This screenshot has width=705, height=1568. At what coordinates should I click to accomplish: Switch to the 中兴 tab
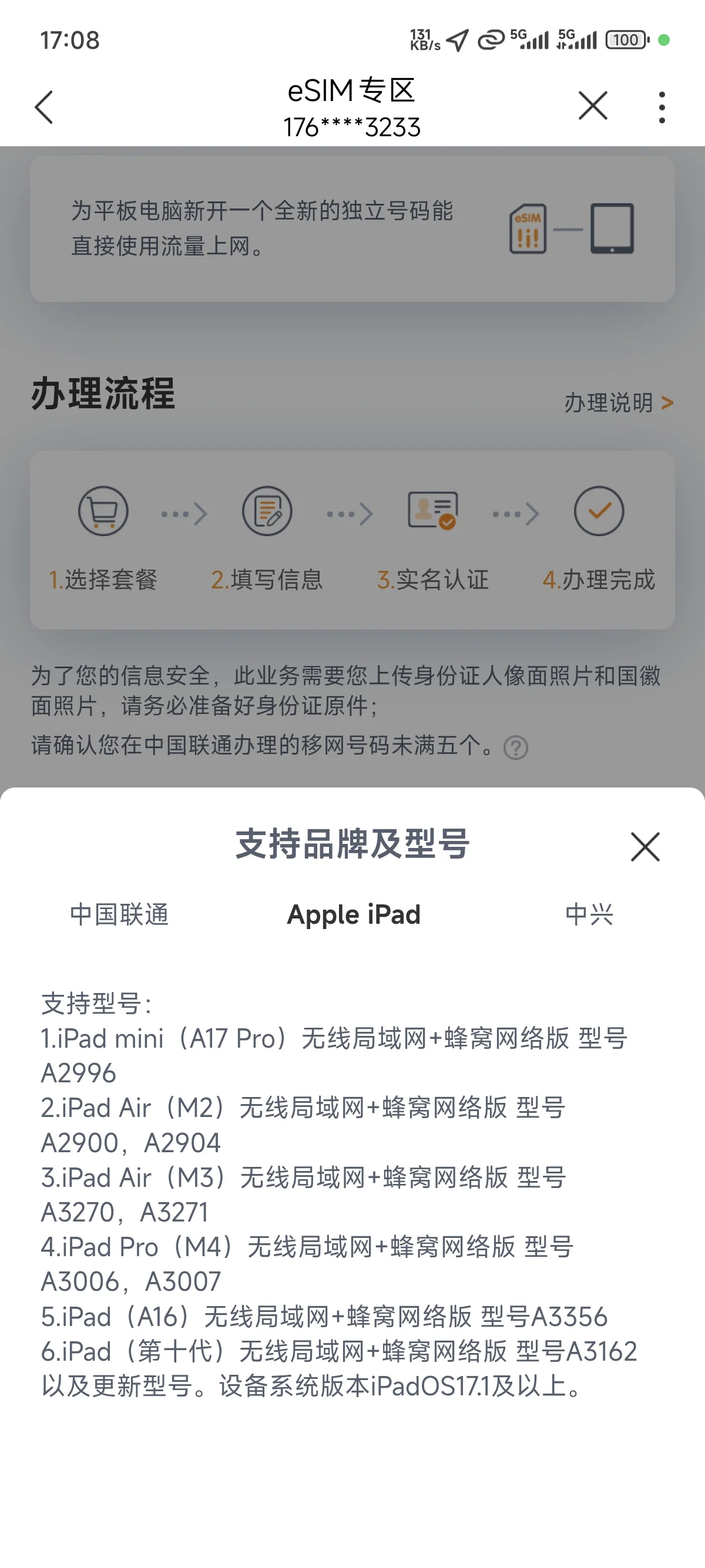(589, 914)
